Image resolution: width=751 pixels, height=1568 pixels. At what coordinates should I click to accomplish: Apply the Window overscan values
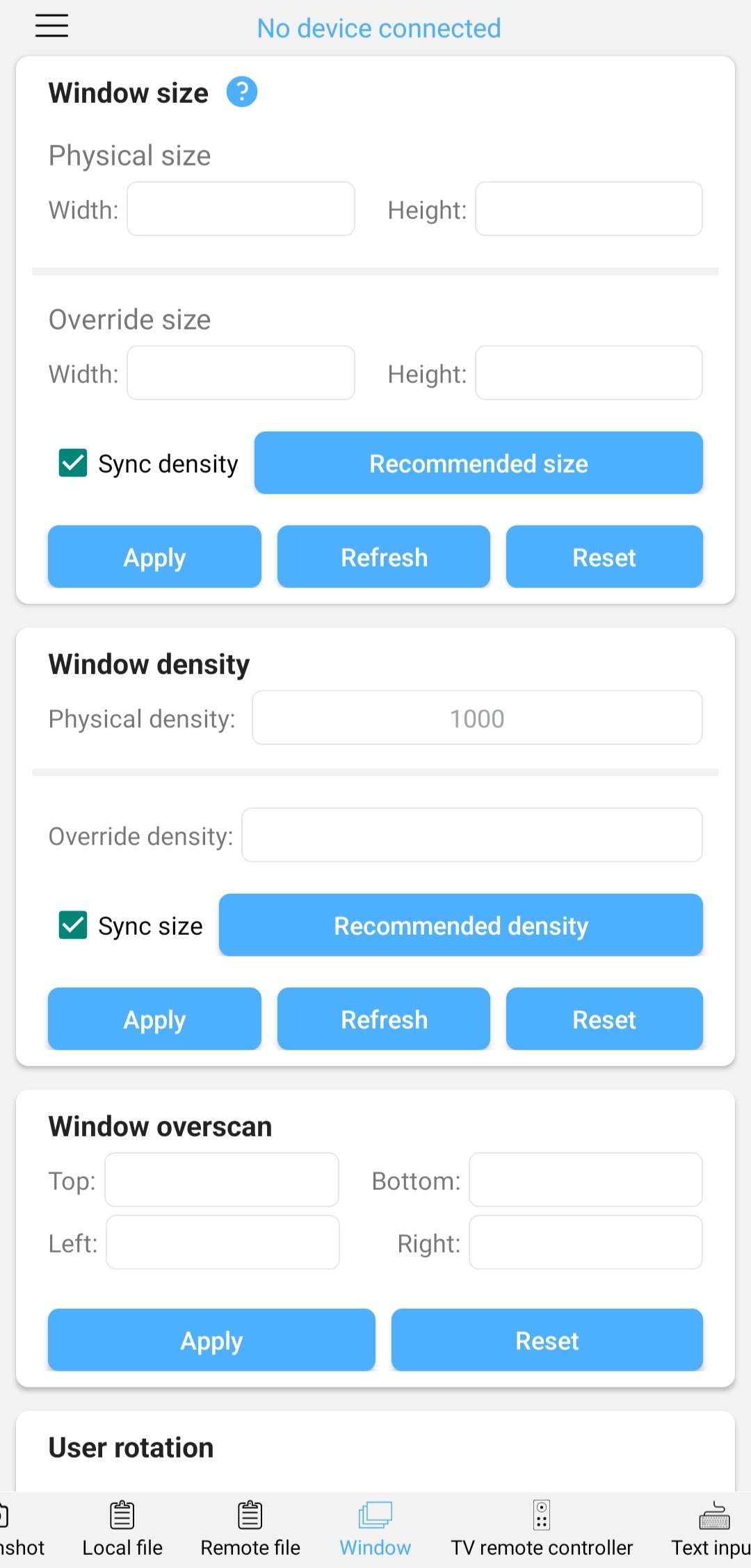click(211, 1340)
